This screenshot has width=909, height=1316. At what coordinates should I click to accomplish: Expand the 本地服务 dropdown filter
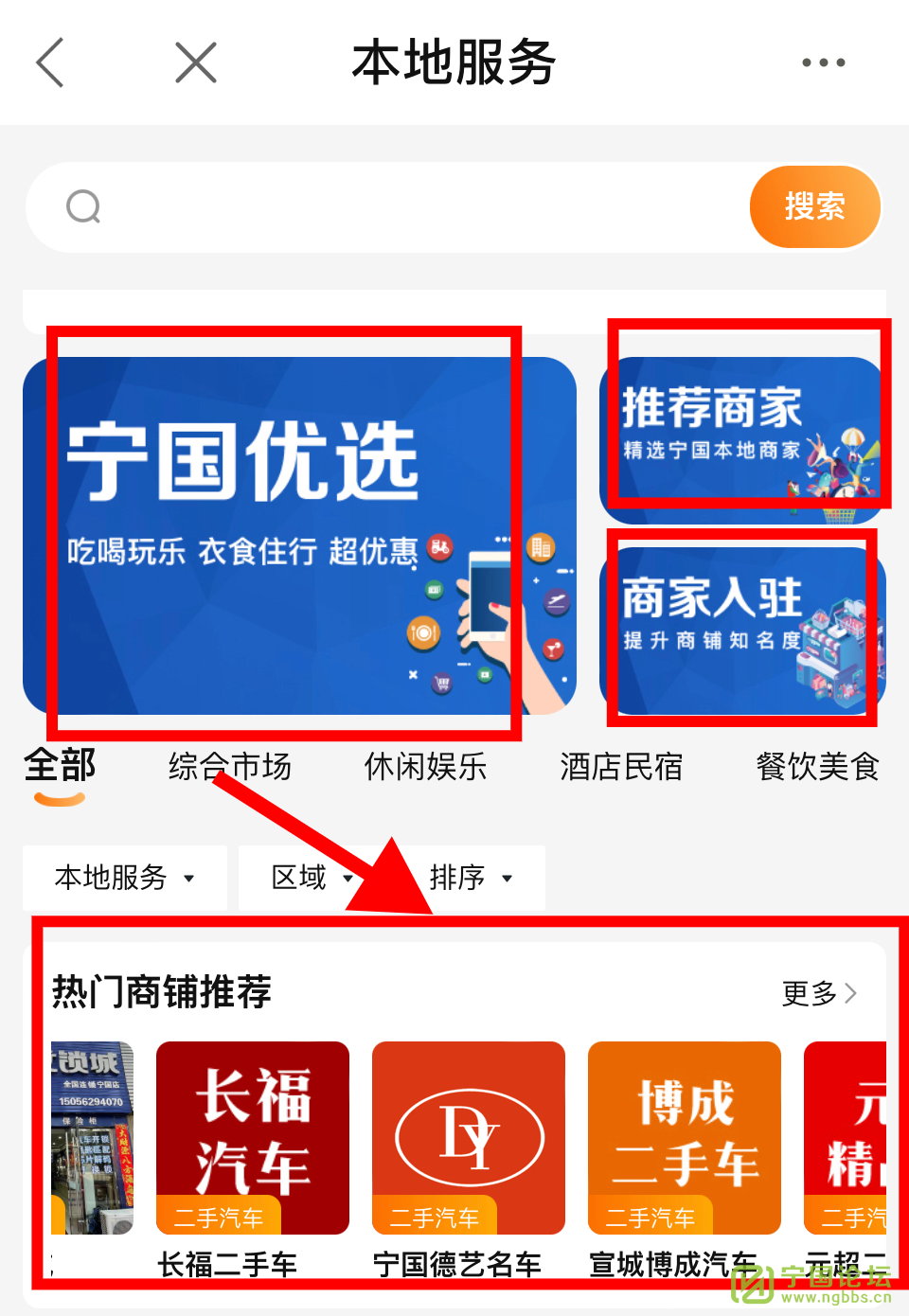(125, 878)
